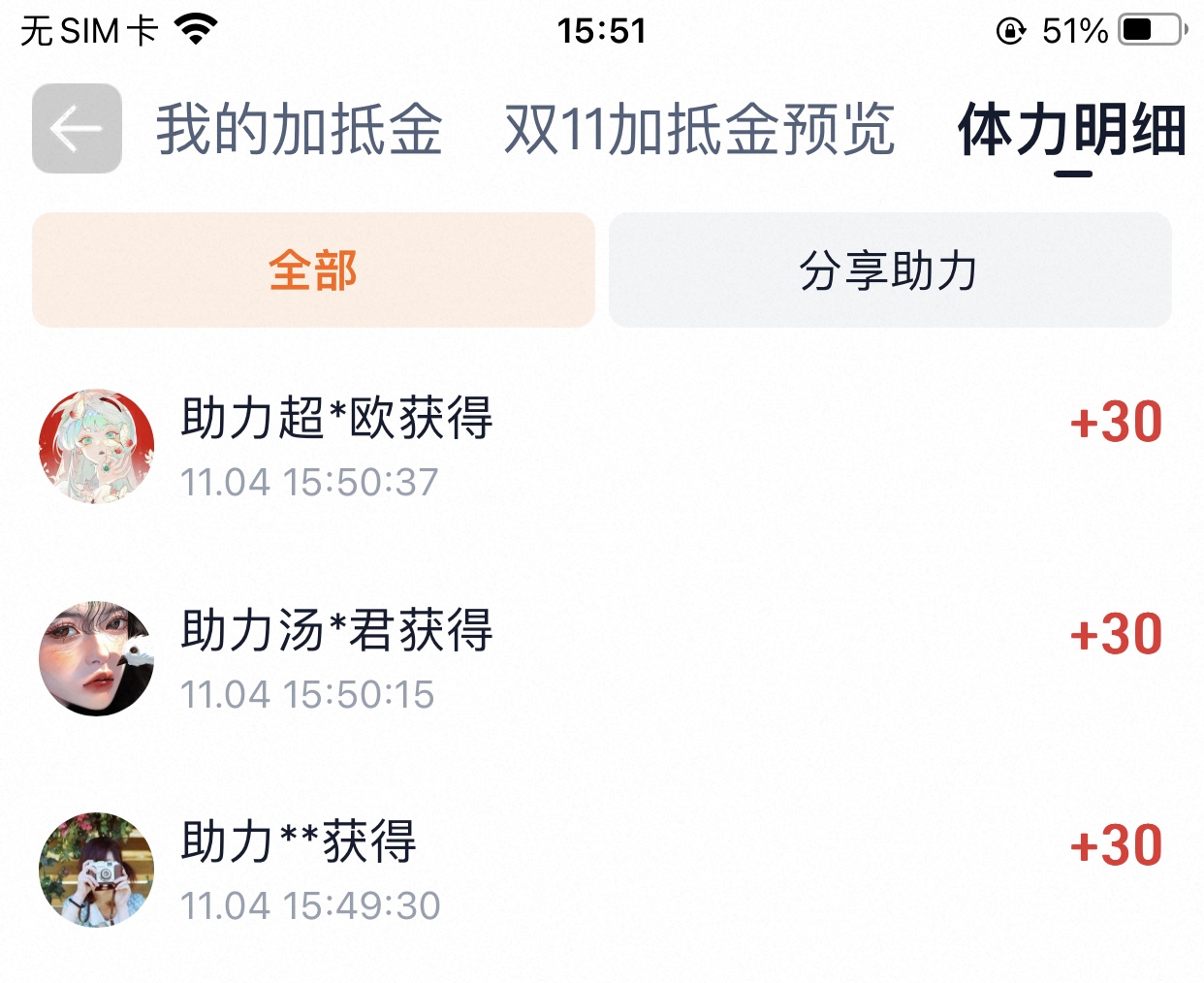
Task: Open the 双11加抵金预览 tab
Action: coord(699,130)
